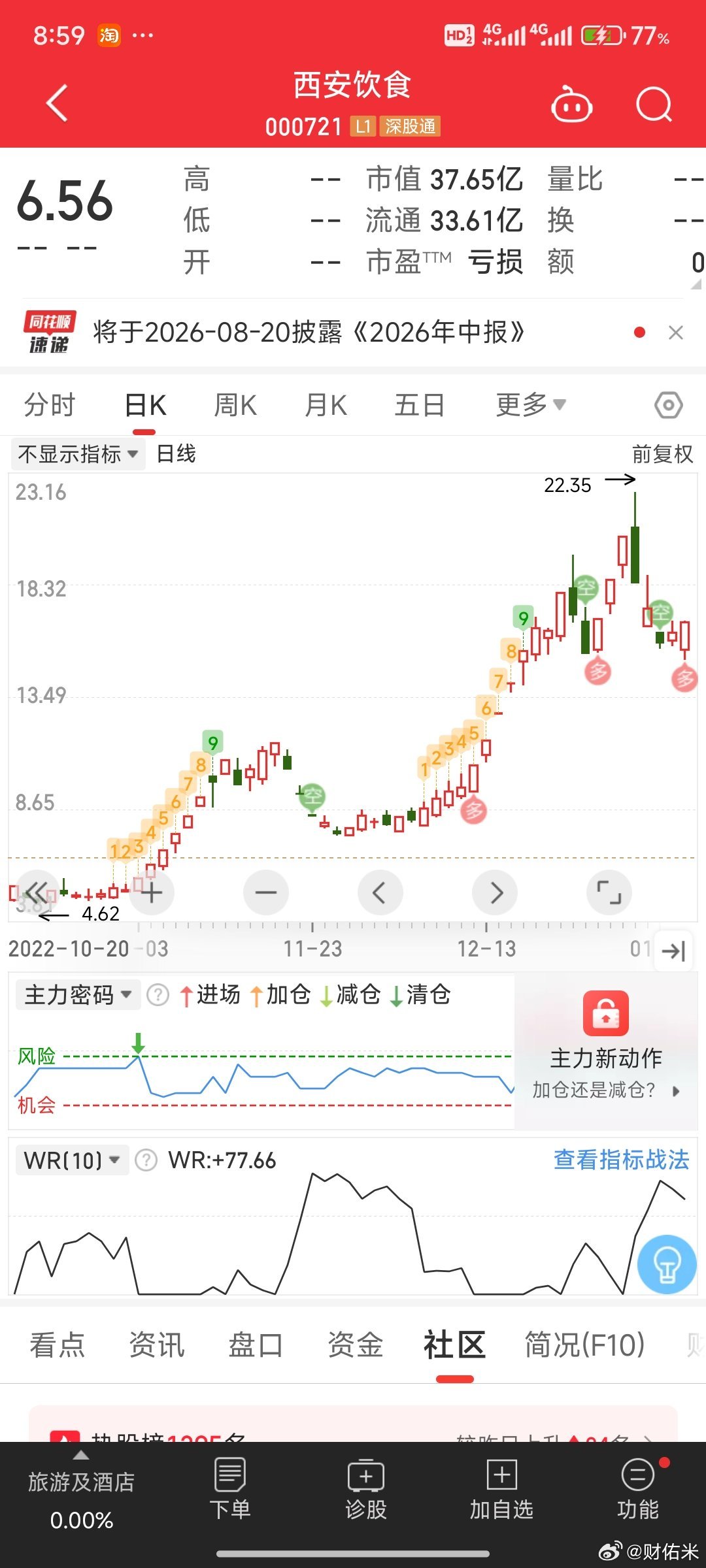Switch to the 资金 tab

355,1345
